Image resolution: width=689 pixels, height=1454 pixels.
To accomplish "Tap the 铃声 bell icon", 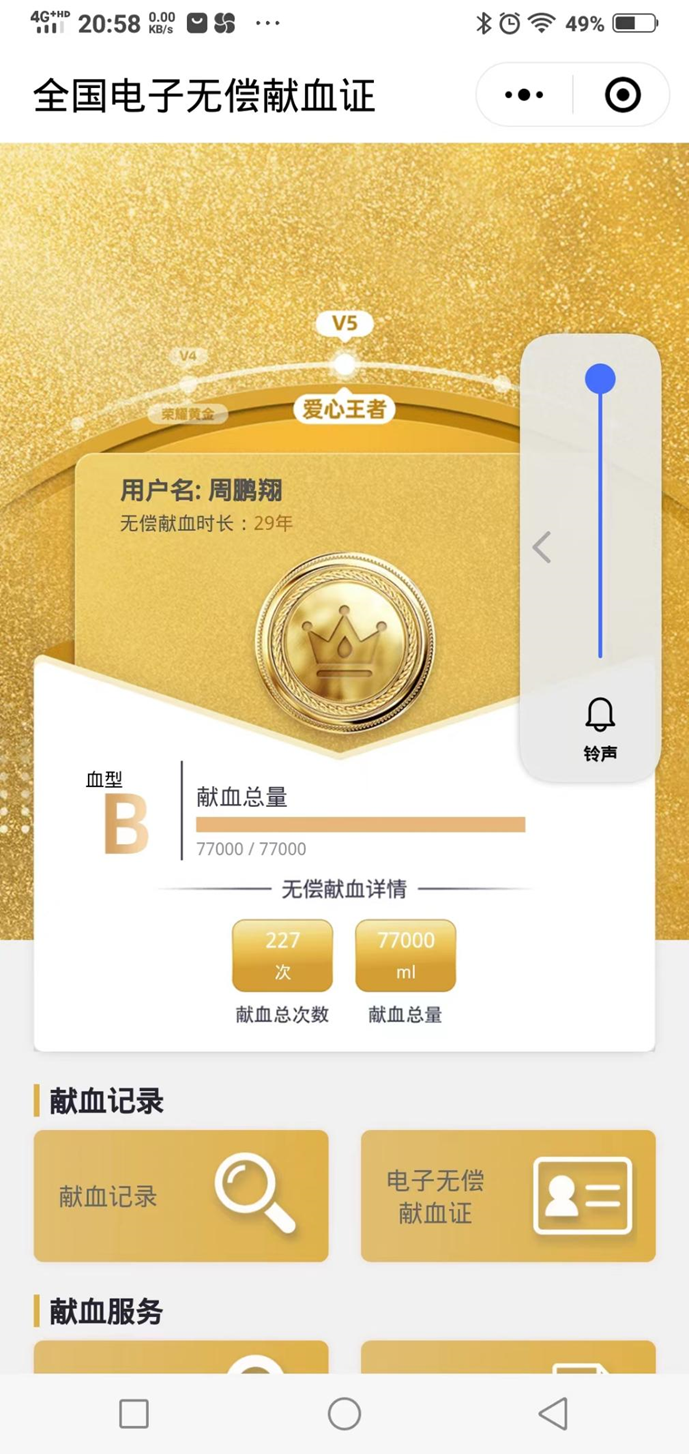I will point(600,716).
